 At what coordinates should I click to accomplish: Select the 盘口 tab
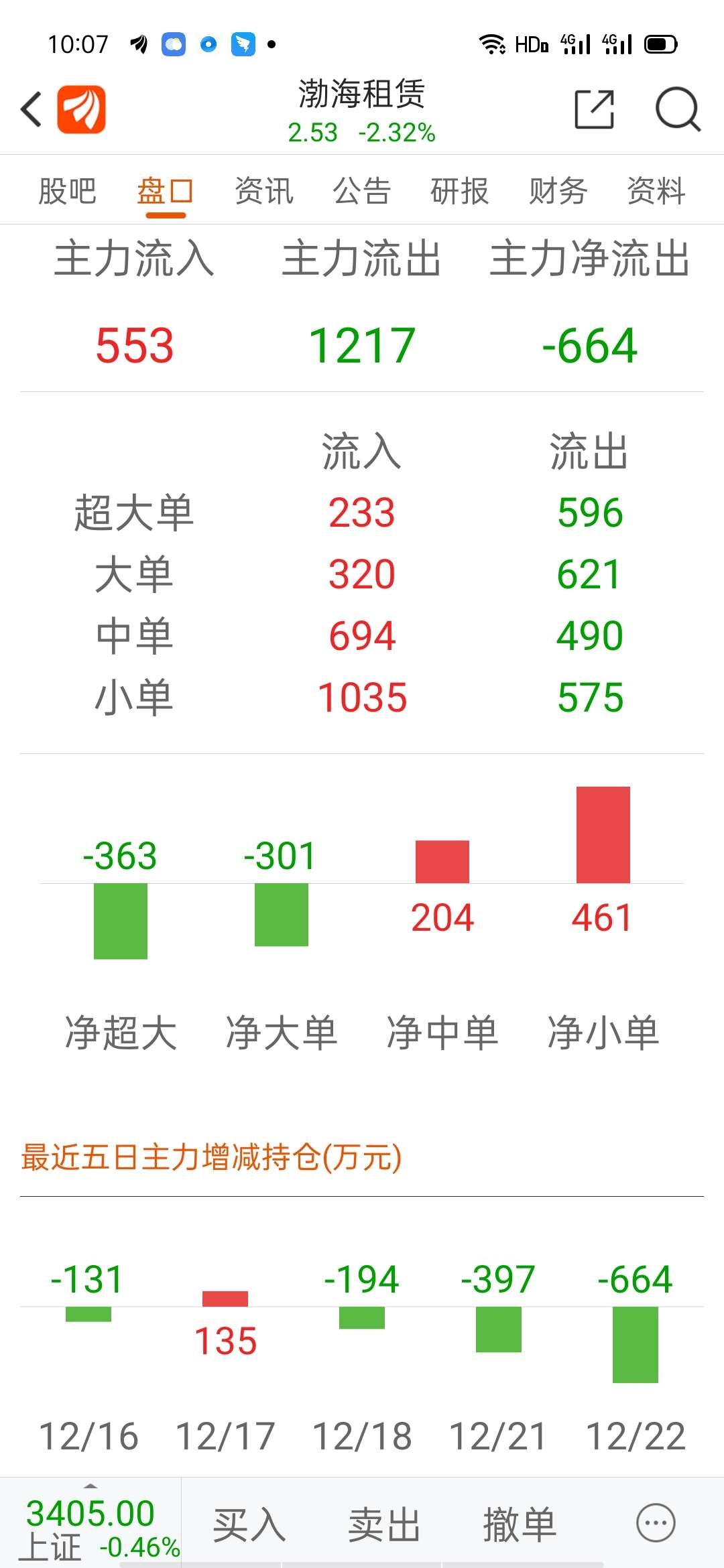(167, 192)
